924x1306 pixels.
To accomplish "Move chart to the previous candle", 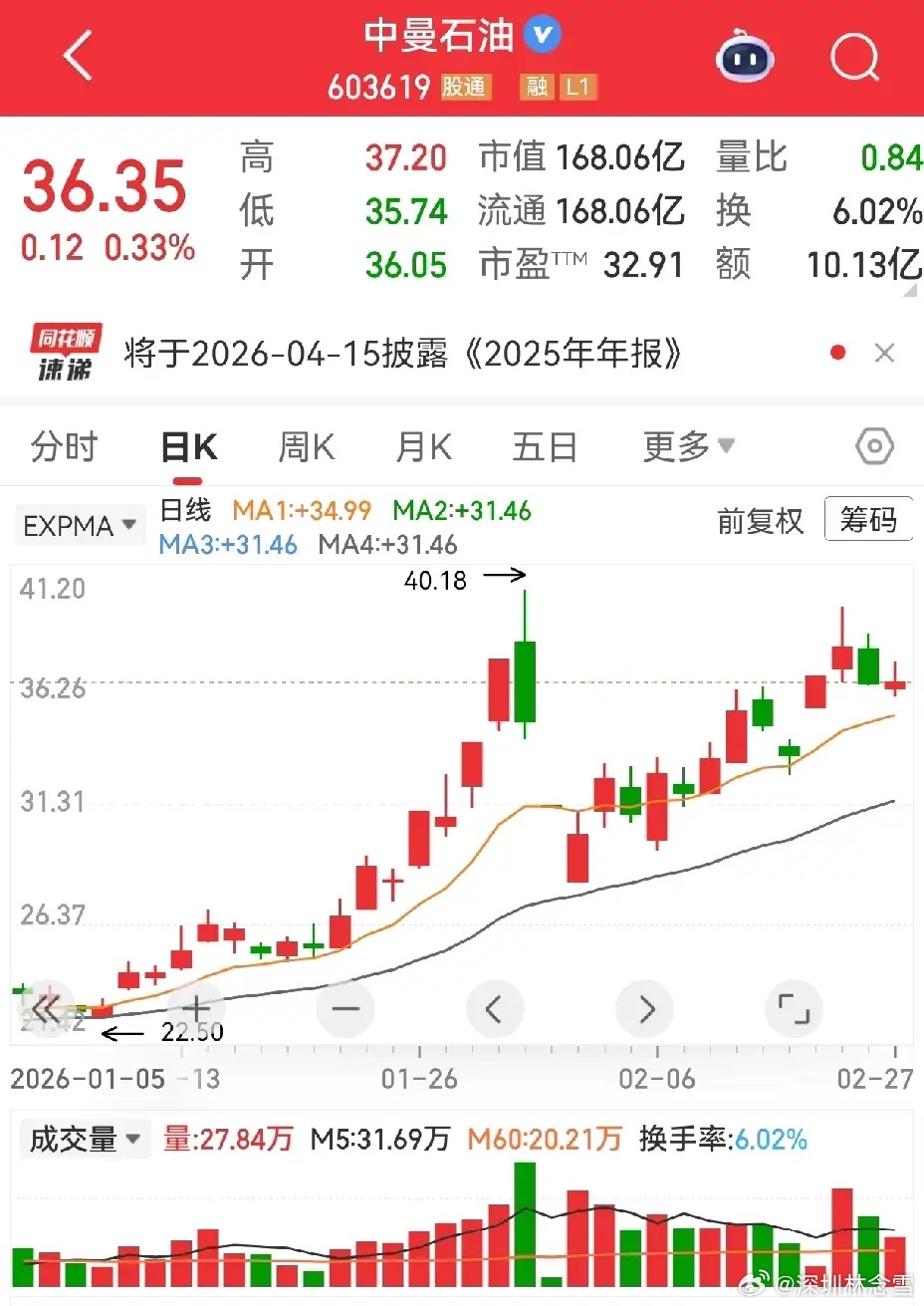I will point(495,1009).
